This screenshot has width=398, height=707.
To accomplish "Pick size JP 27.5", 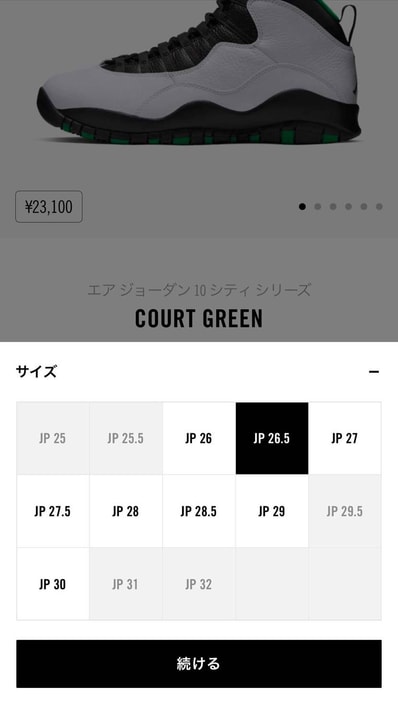I will tap(53, 511).
